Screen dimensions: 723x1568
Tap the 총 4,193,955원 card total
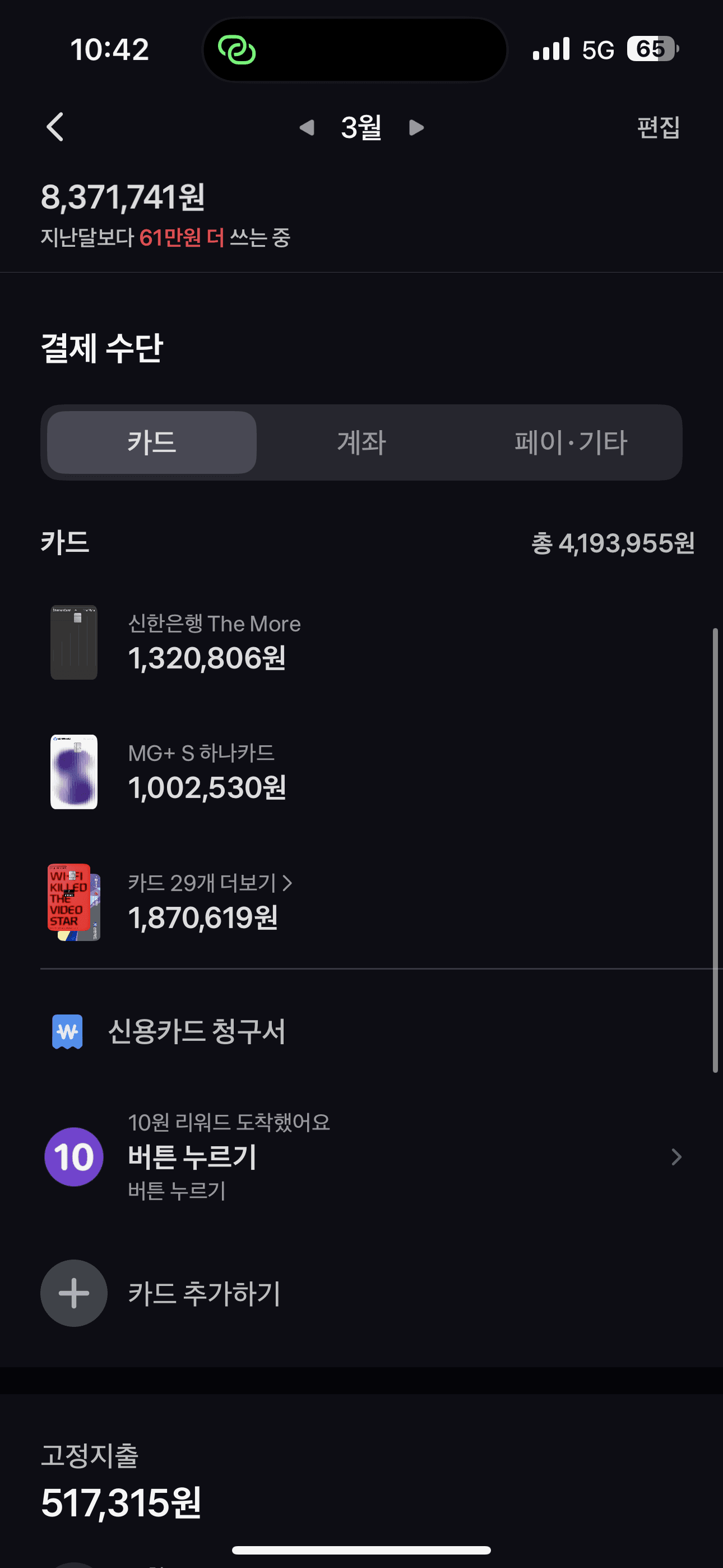(611, 544)
